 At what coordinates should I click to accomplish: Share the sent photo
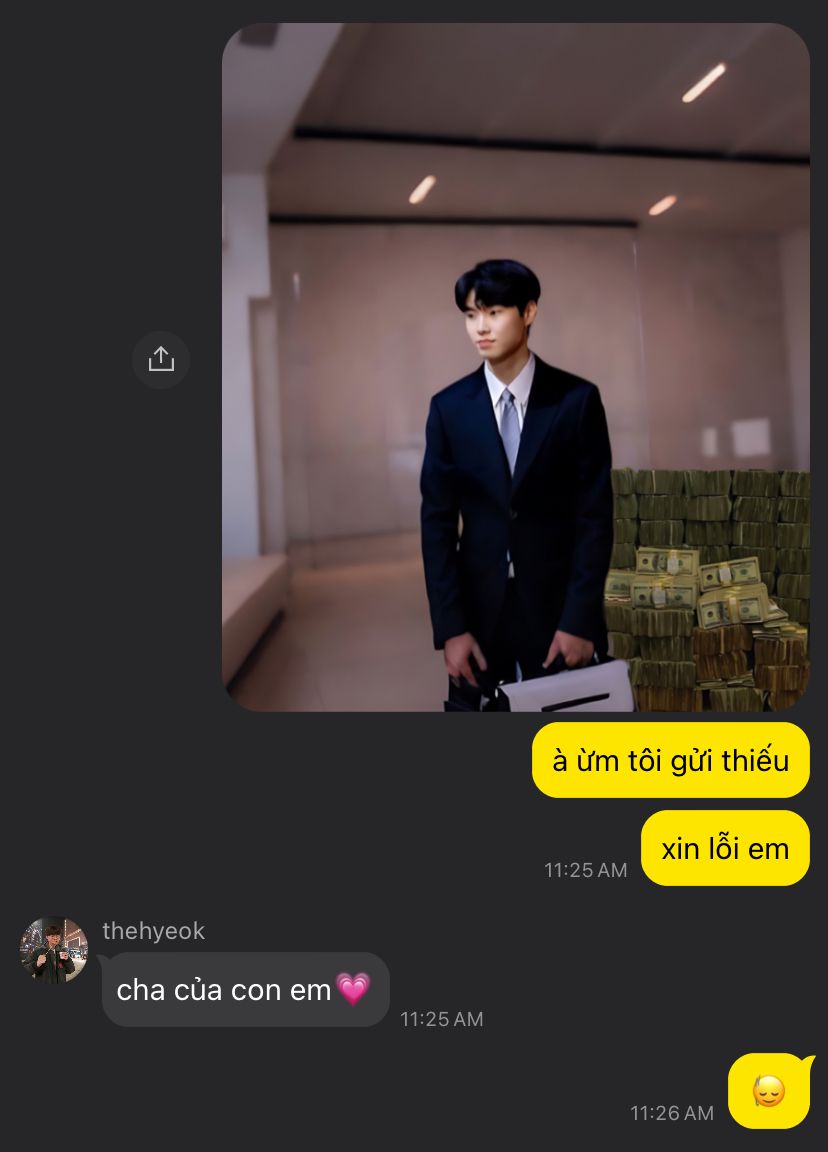click(161, 359)
